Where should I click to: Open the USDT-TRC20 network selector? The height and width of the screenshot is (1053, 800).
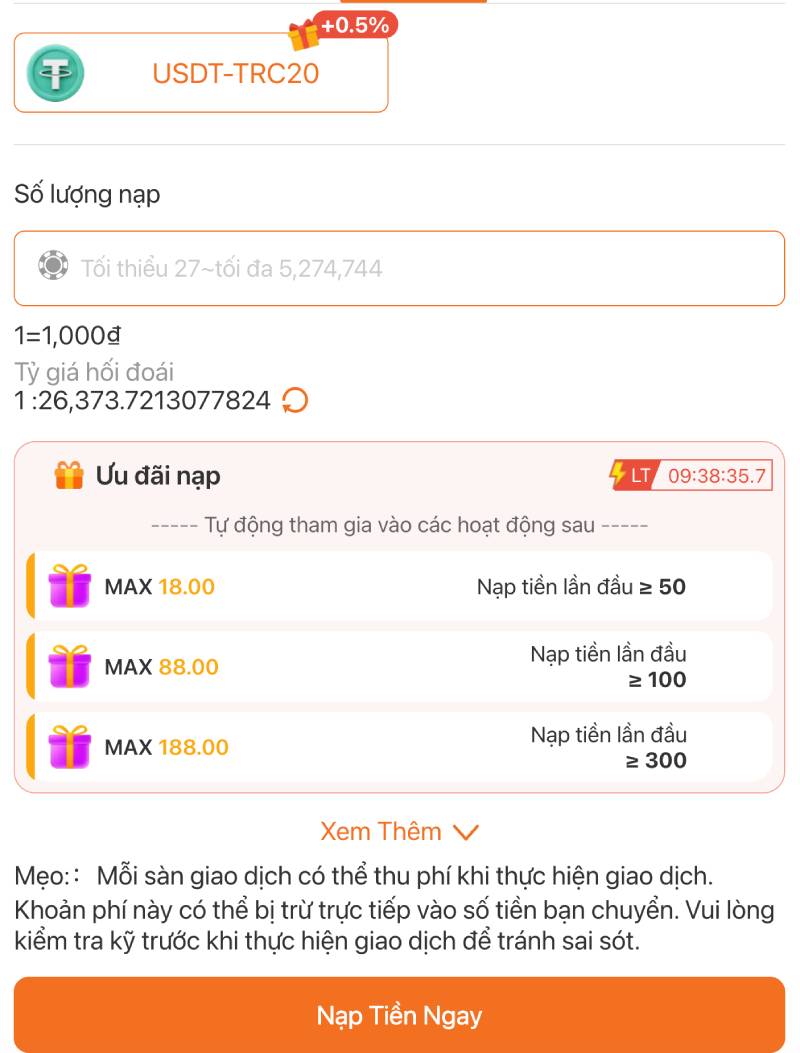[200, 72]
